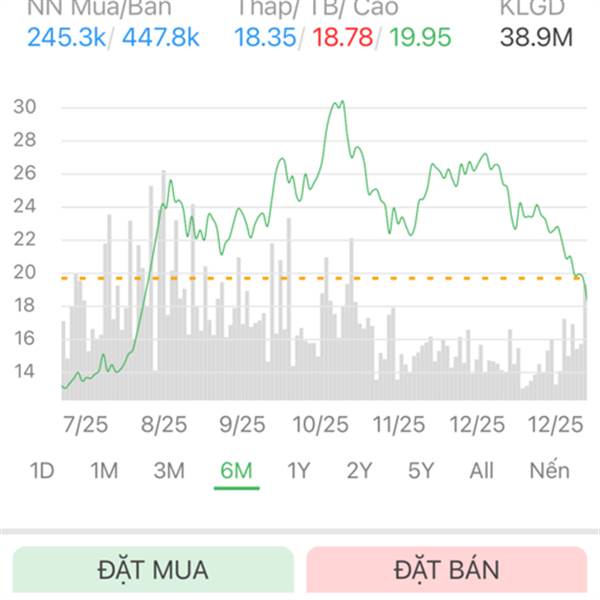Show All-time price history
Screen dimensions: 600x600
tap(481, 470)
